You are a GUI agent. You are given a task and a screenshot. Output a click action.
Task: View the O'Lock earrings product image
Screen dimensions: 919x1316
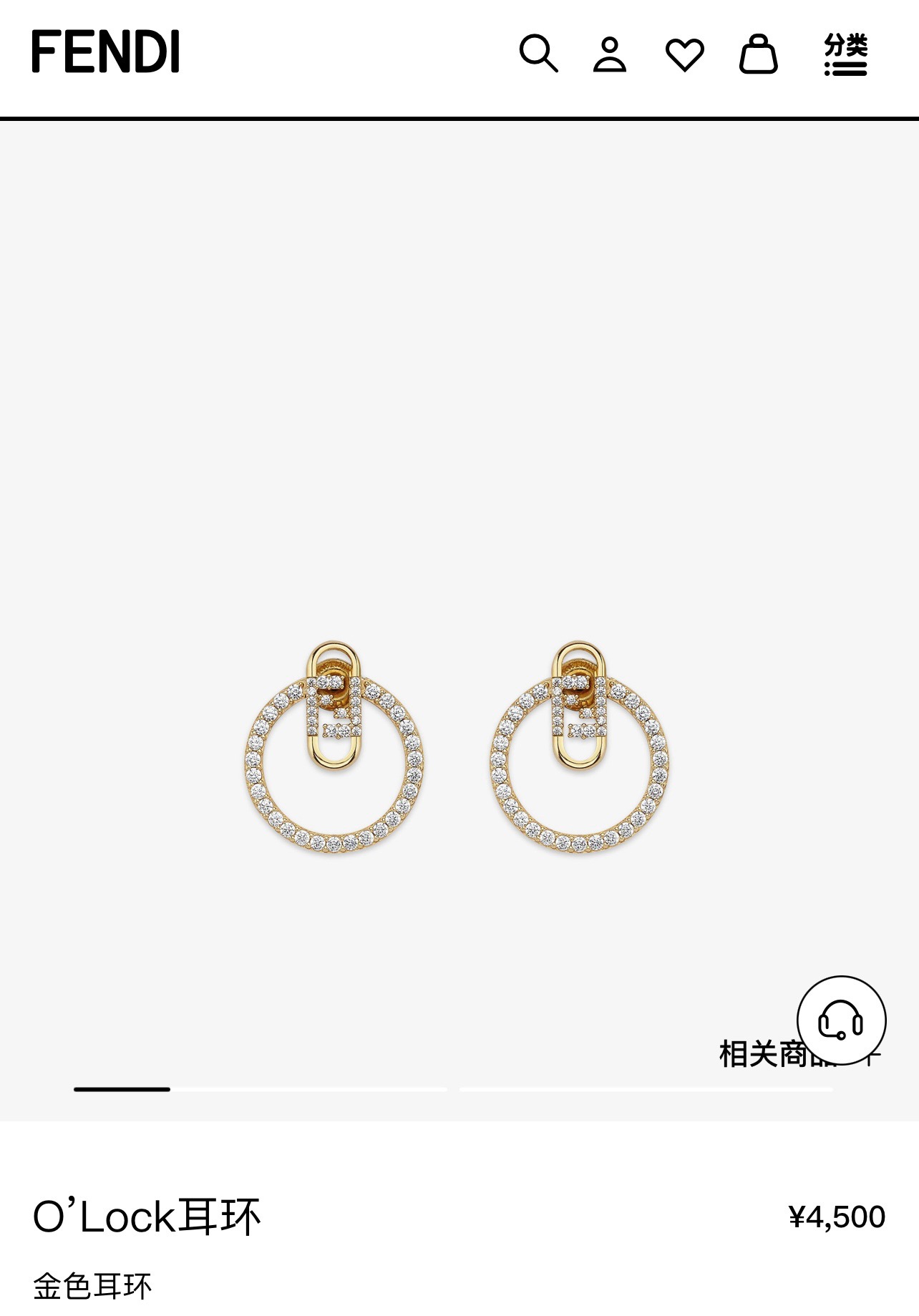point(458,748)
